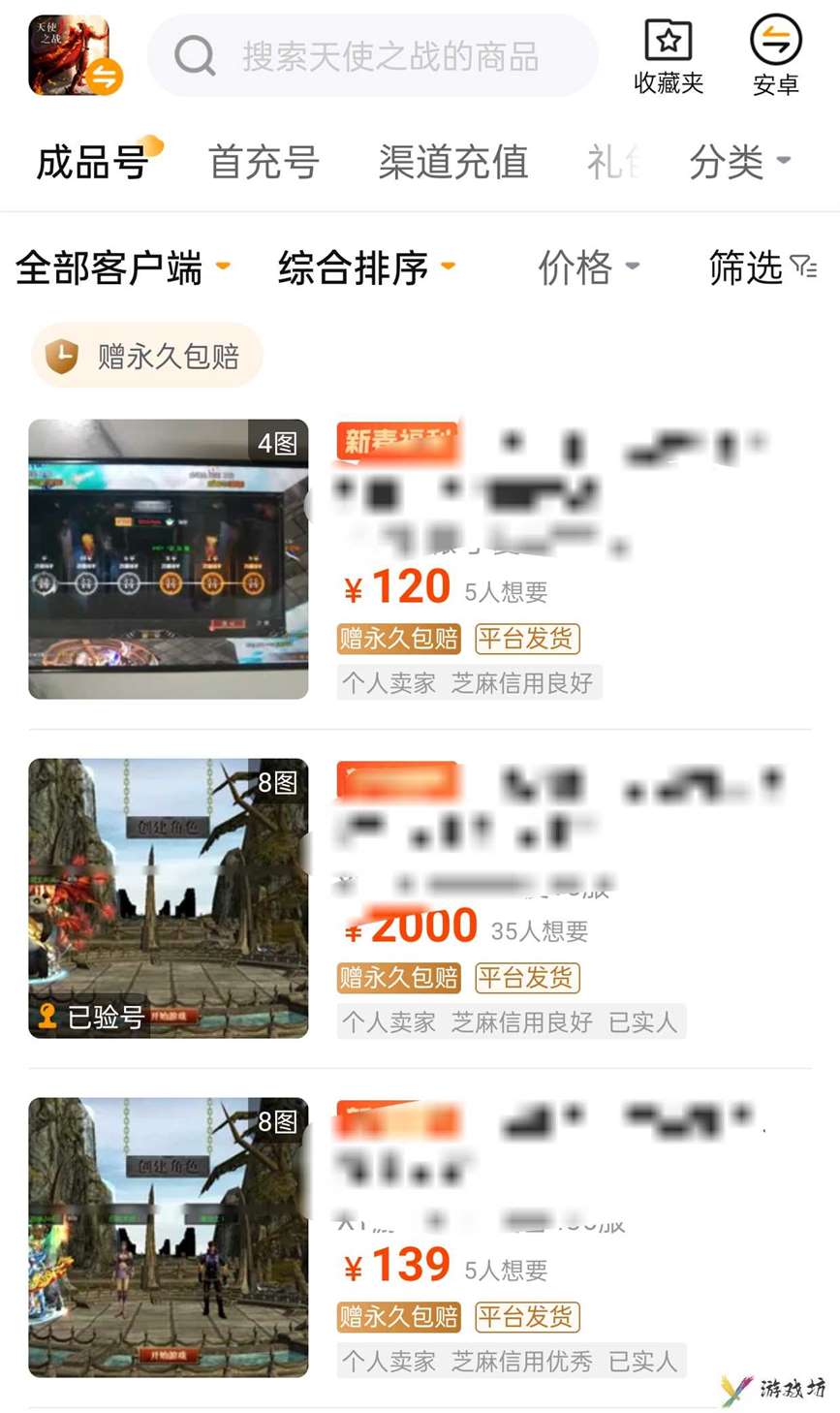Open the listing priced ¥120
The width and height of the screenshot is (840, 1413).
420,558
